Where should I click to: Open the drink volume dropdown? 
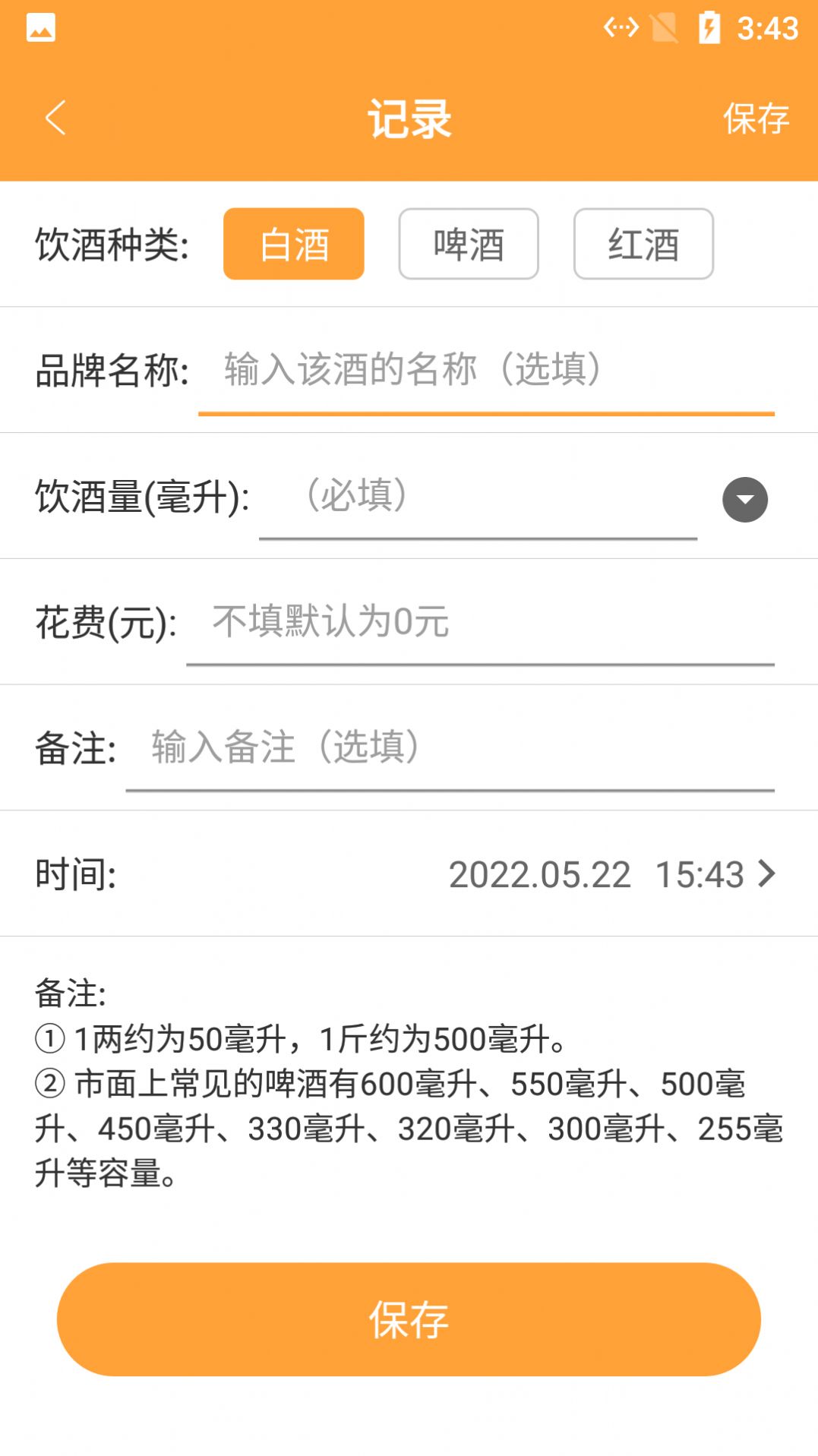(x=745, y=499)
